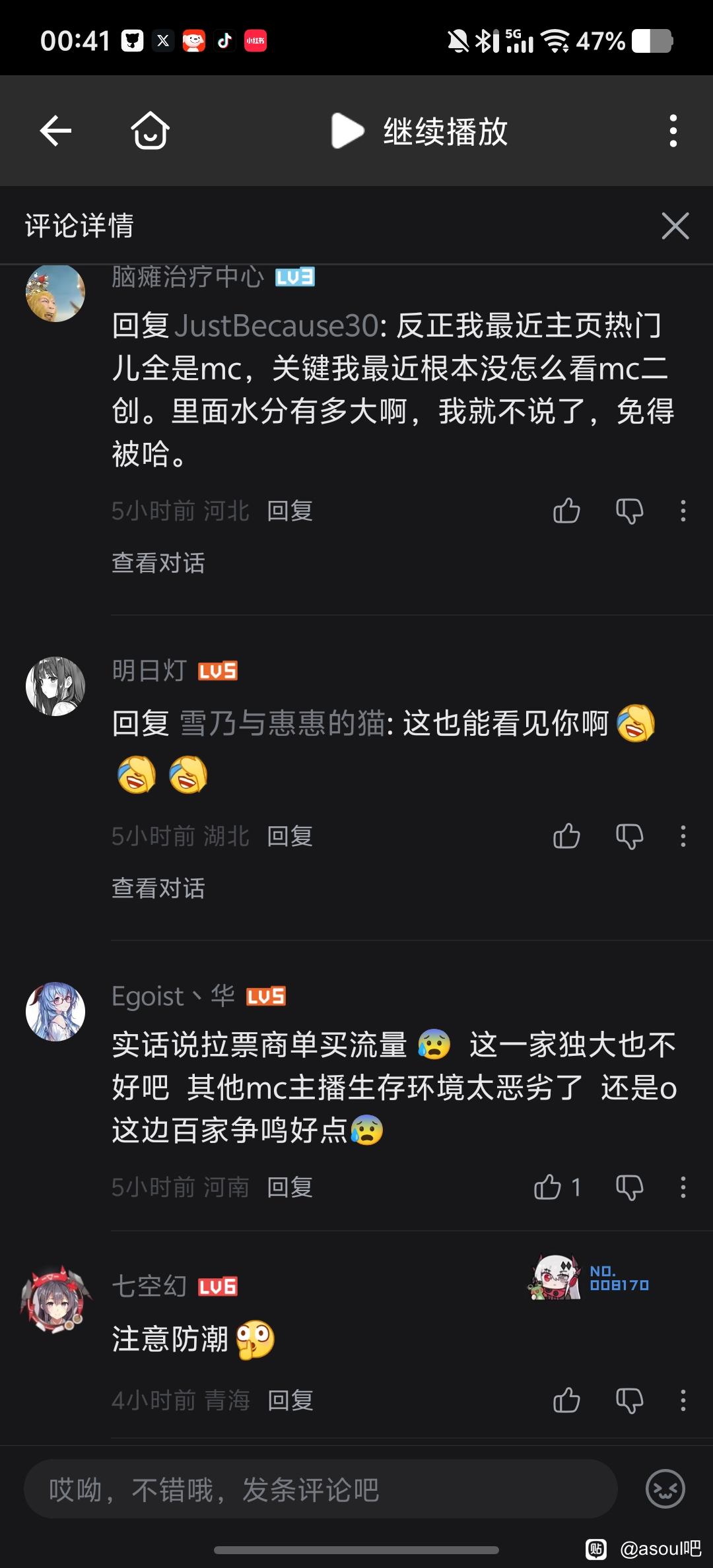The width and height of the screenshot is (713, 1568).
Task: Open 明日灯's profile avatar
Action: [55, 686]
